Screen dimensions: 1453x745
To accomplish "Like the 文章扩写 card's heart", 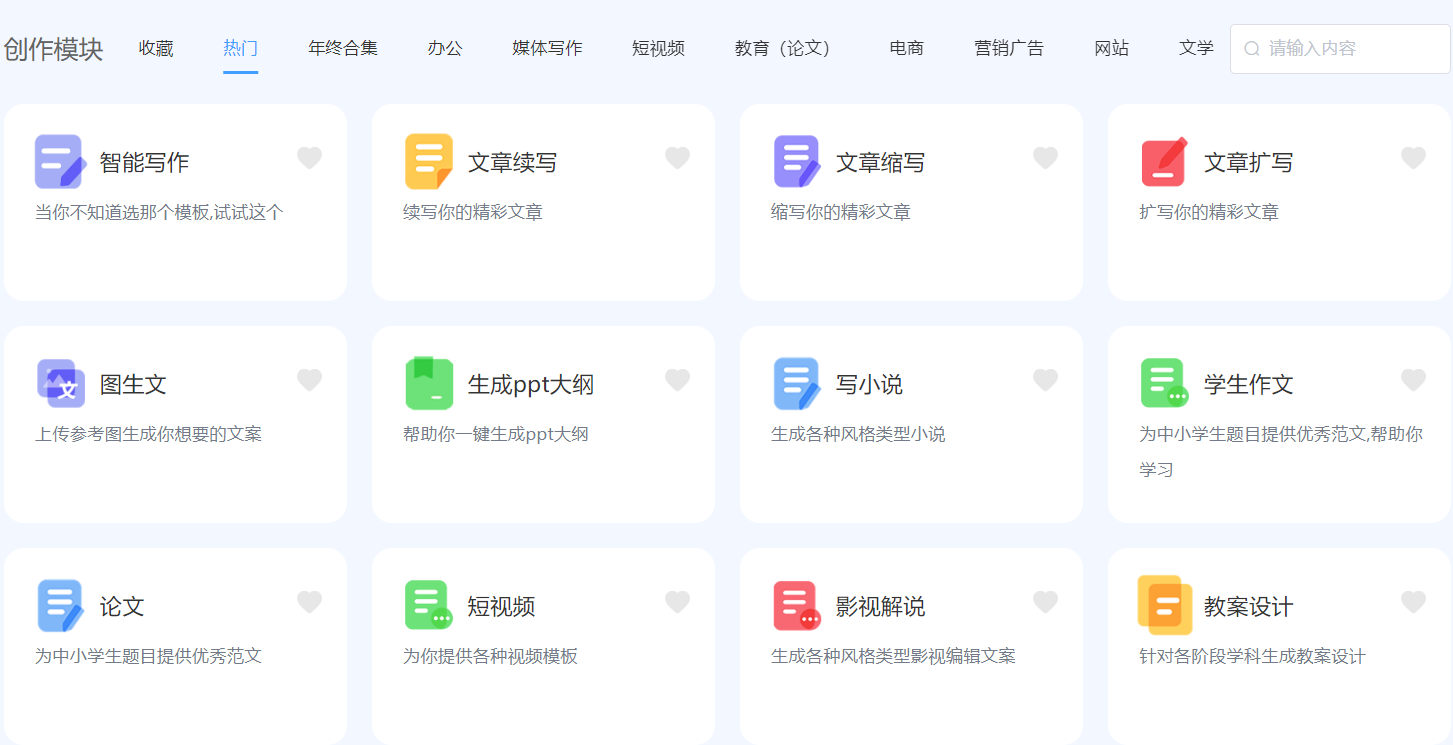I will [1413, 158].
